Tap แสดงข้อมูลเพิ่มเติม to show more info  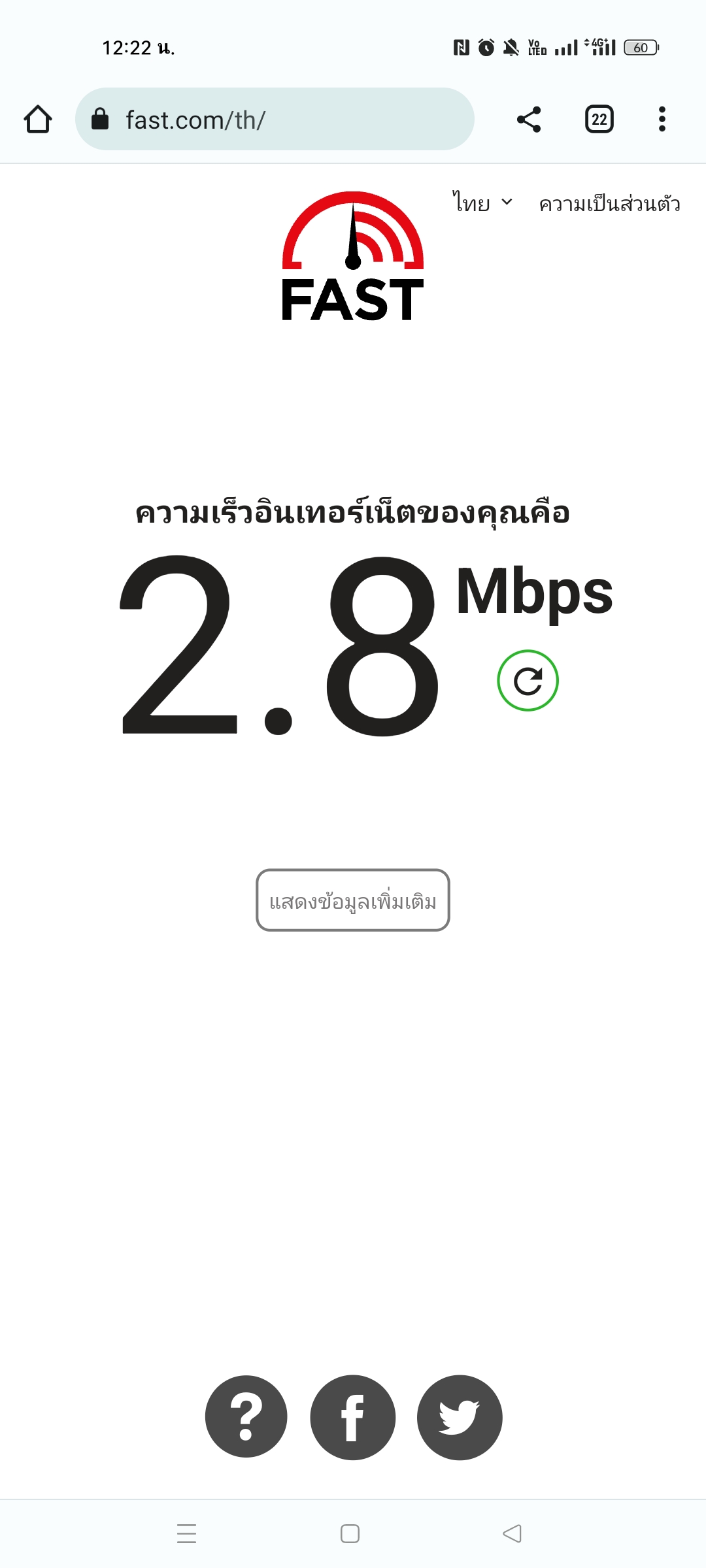click(353, 900)
